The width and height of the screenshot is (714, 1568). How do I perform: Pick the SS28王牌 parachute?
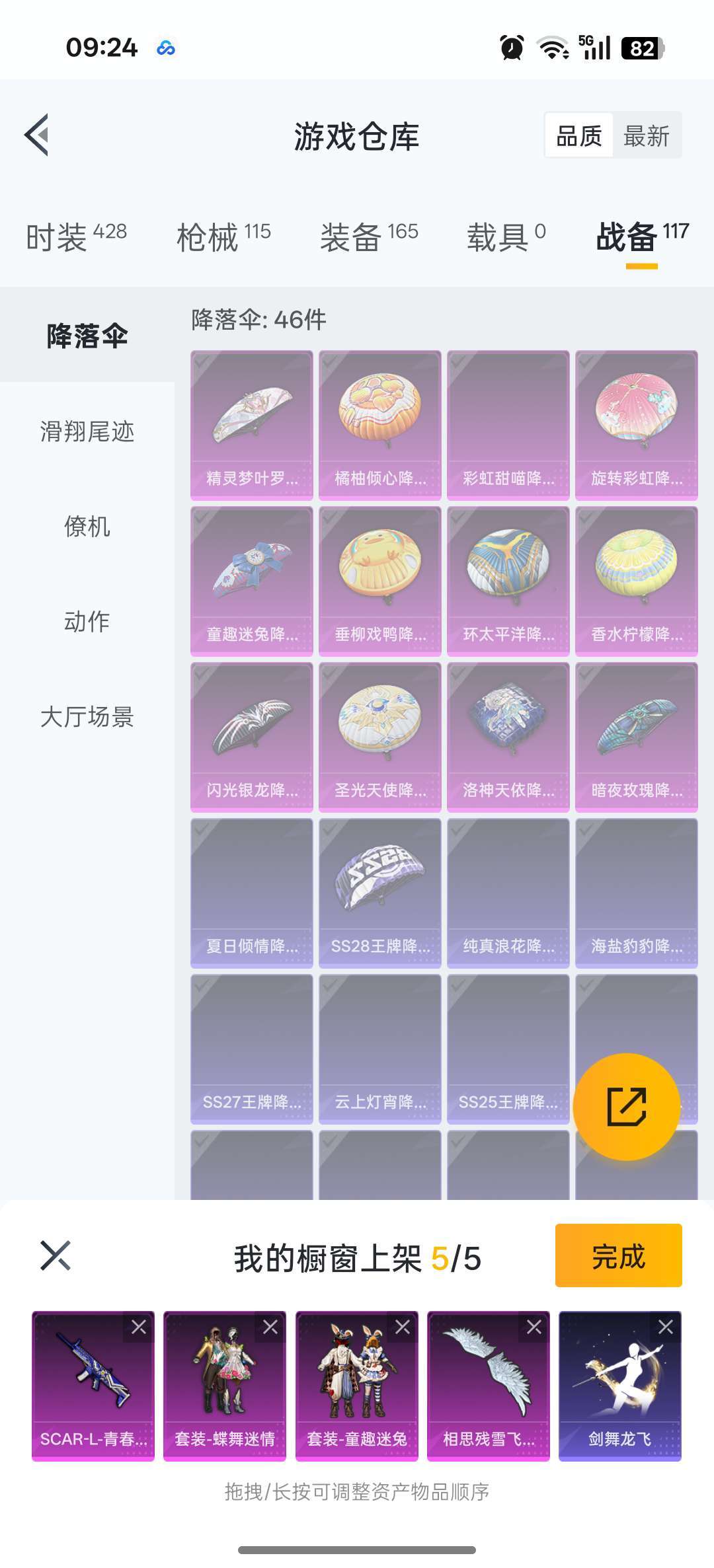(x=379, y=892)
